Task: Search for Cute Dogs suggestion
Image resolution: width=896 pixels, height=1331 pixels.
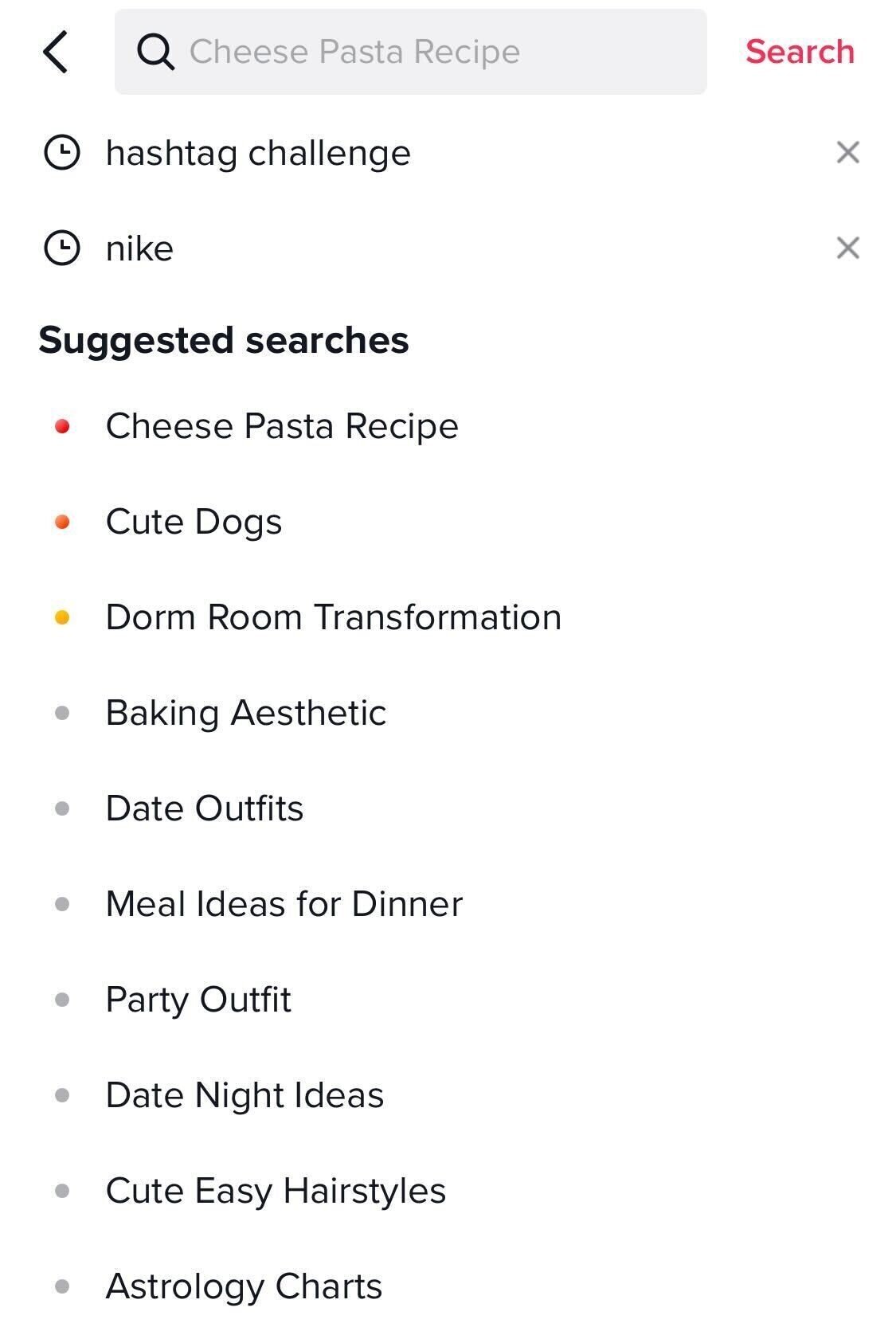Action: pos(194,522)
